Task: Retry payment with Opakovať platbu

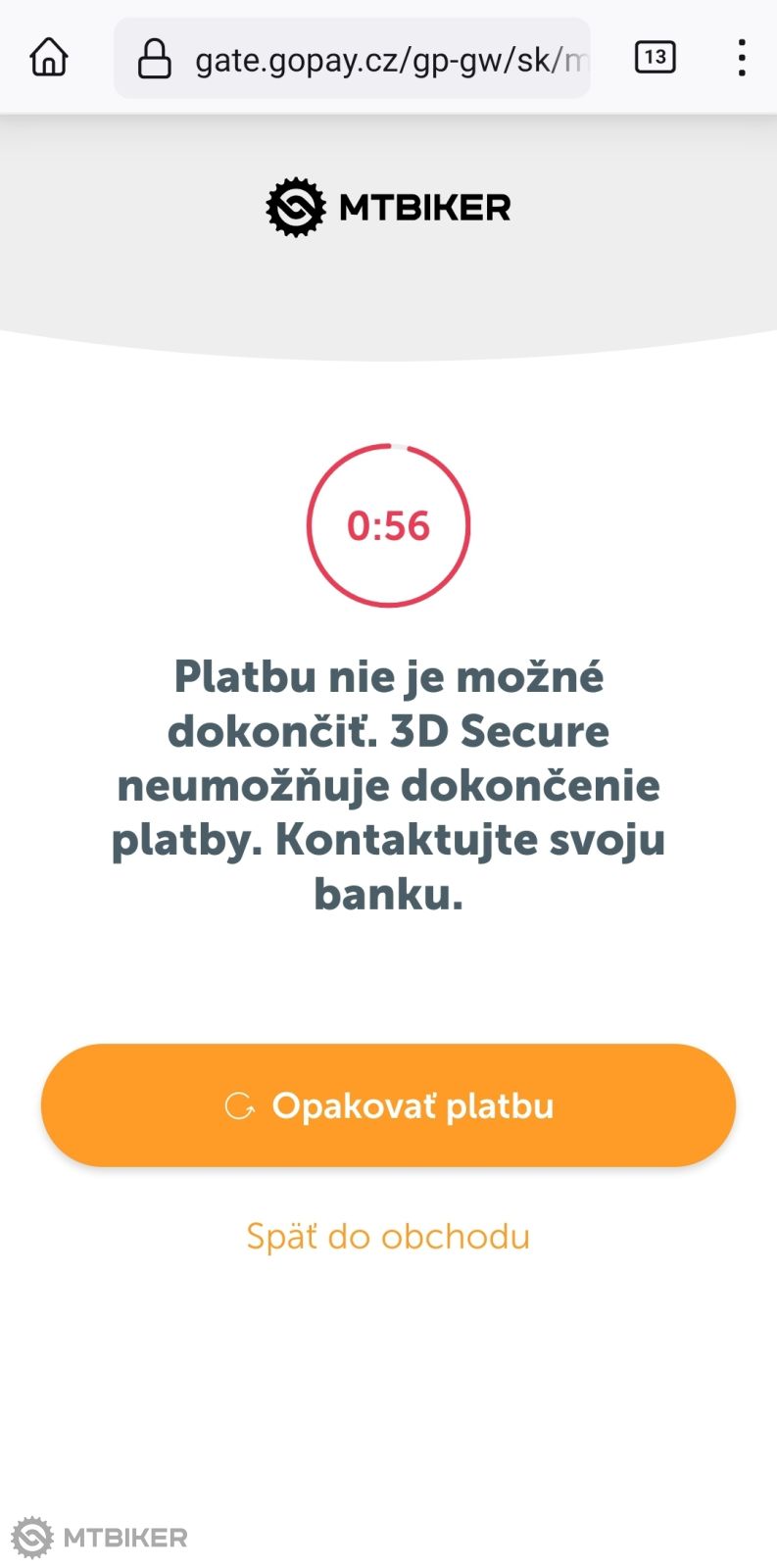Action: [x=388, y=1105]
